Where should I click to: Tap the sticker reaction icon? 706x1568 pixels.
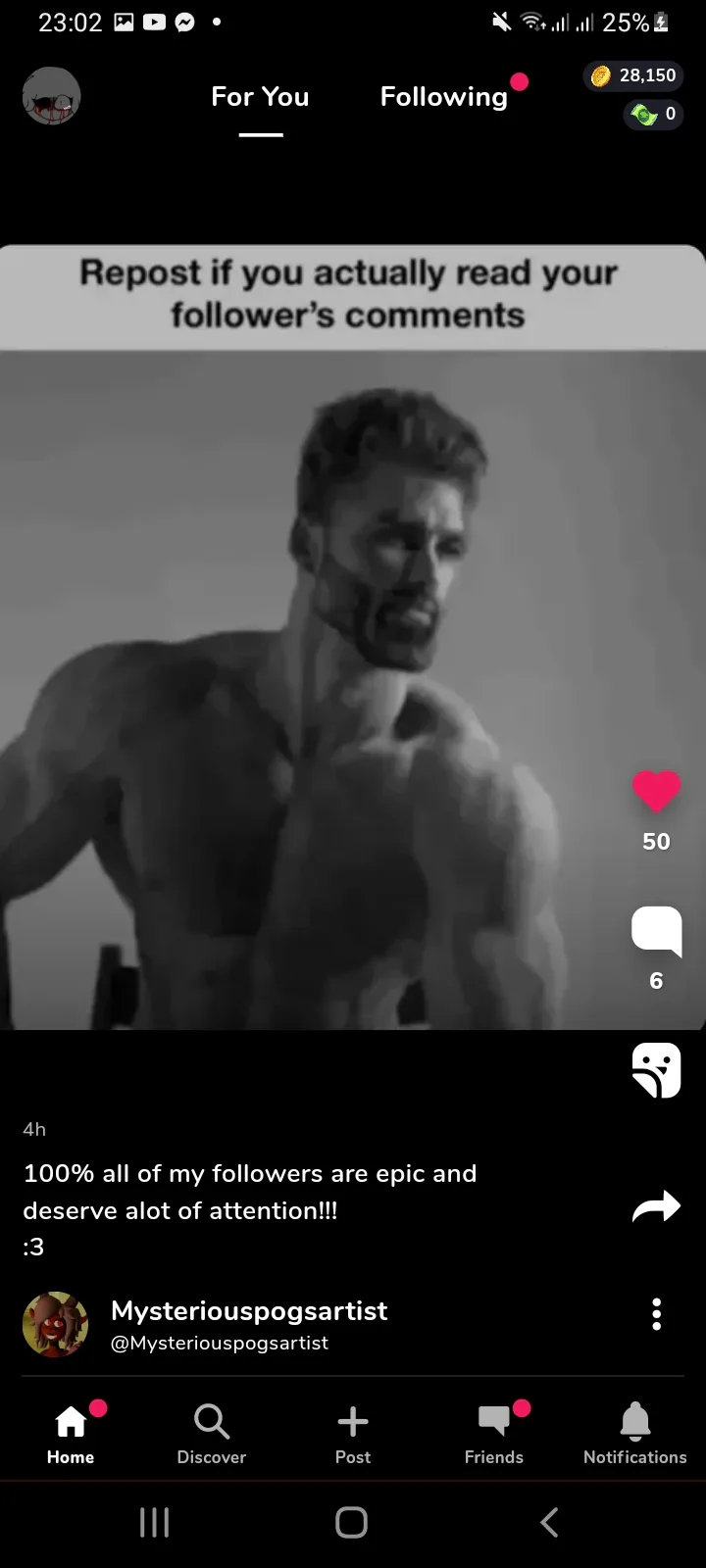(656, 1070)
